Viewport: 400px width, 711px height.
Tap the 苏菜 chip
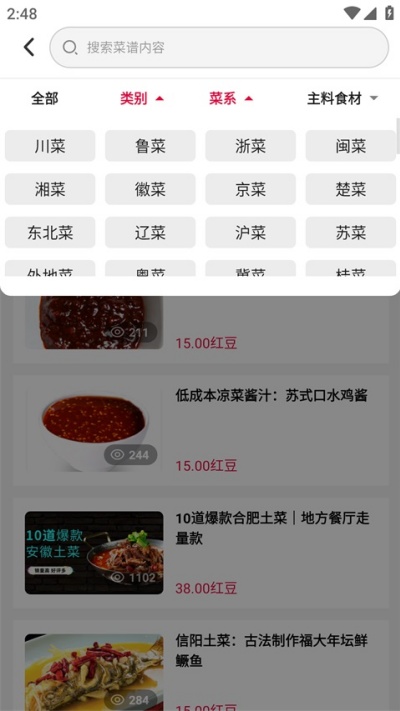(x=351, y=233)
